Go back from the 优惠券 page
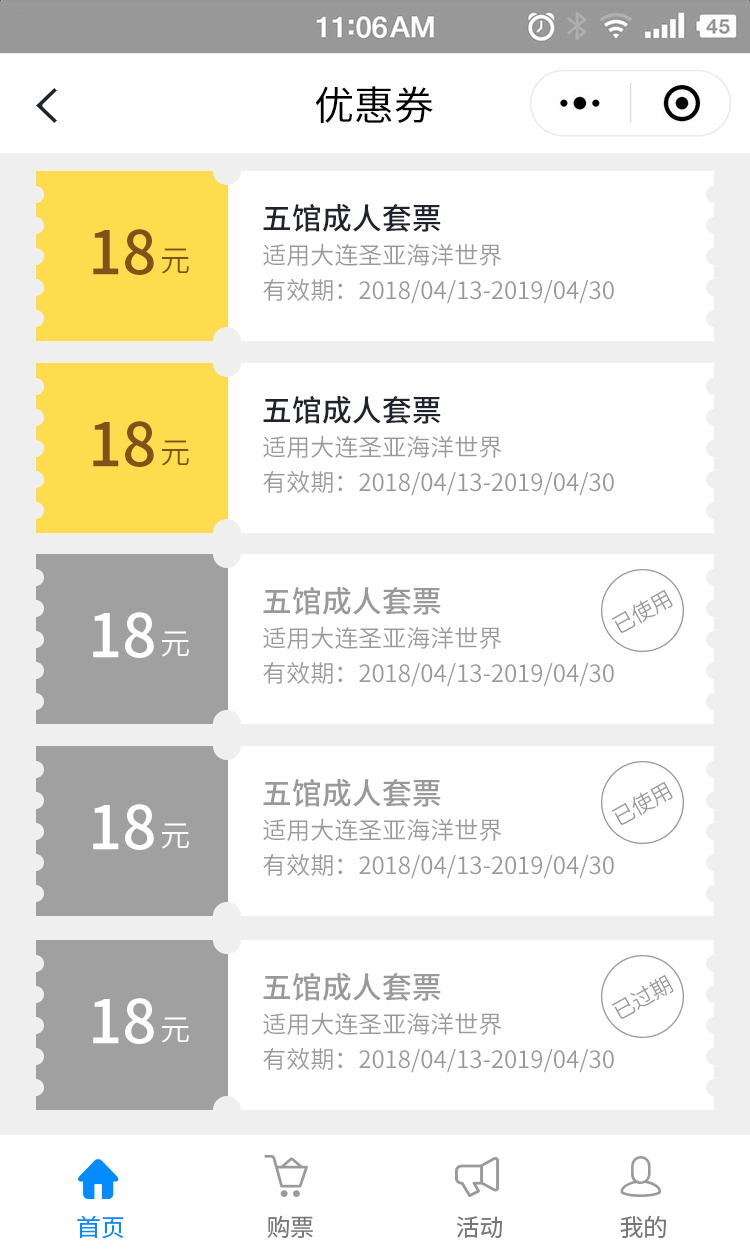This screenshot has height=1260, width=750. (47, 105)
